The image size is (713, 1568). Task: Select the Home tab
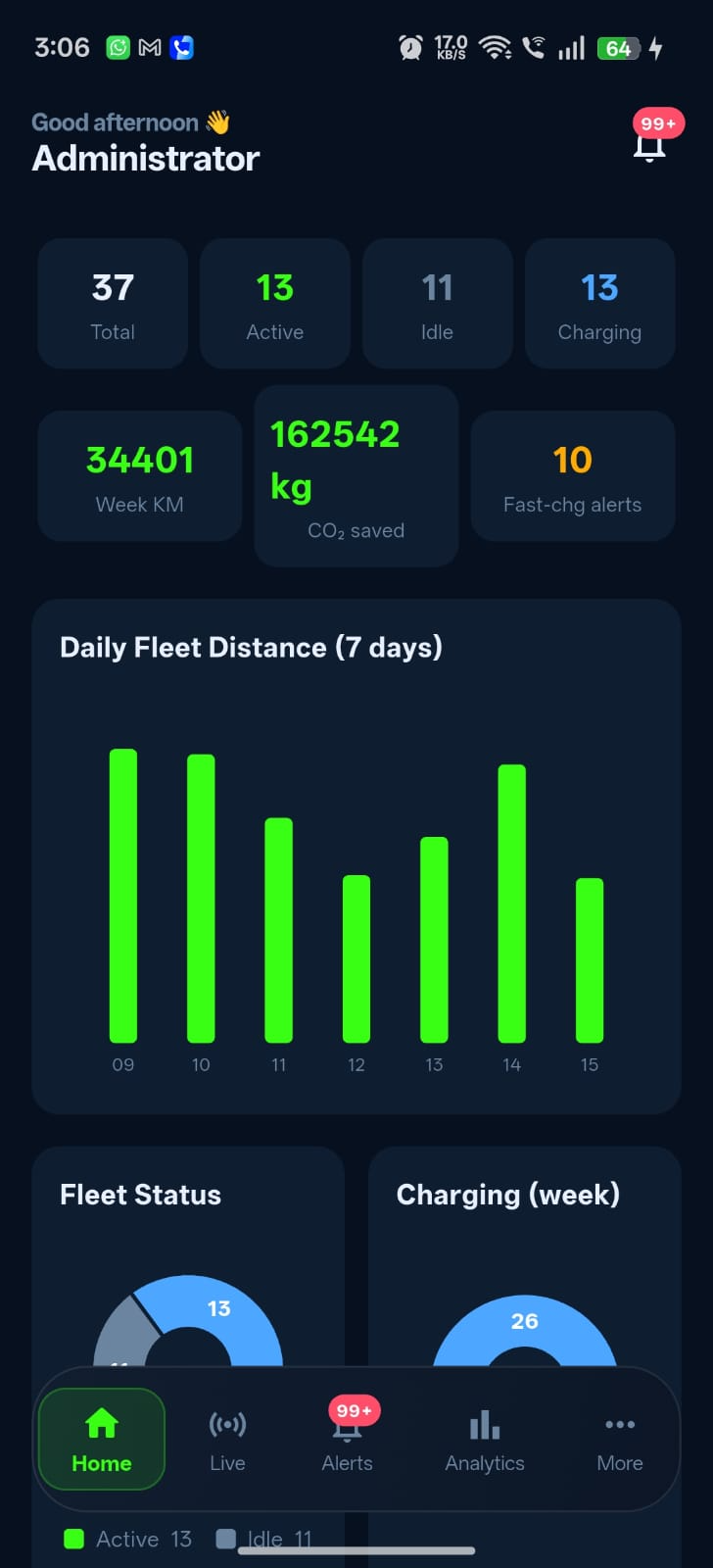pyautogui.click(x=102, y=1440)
